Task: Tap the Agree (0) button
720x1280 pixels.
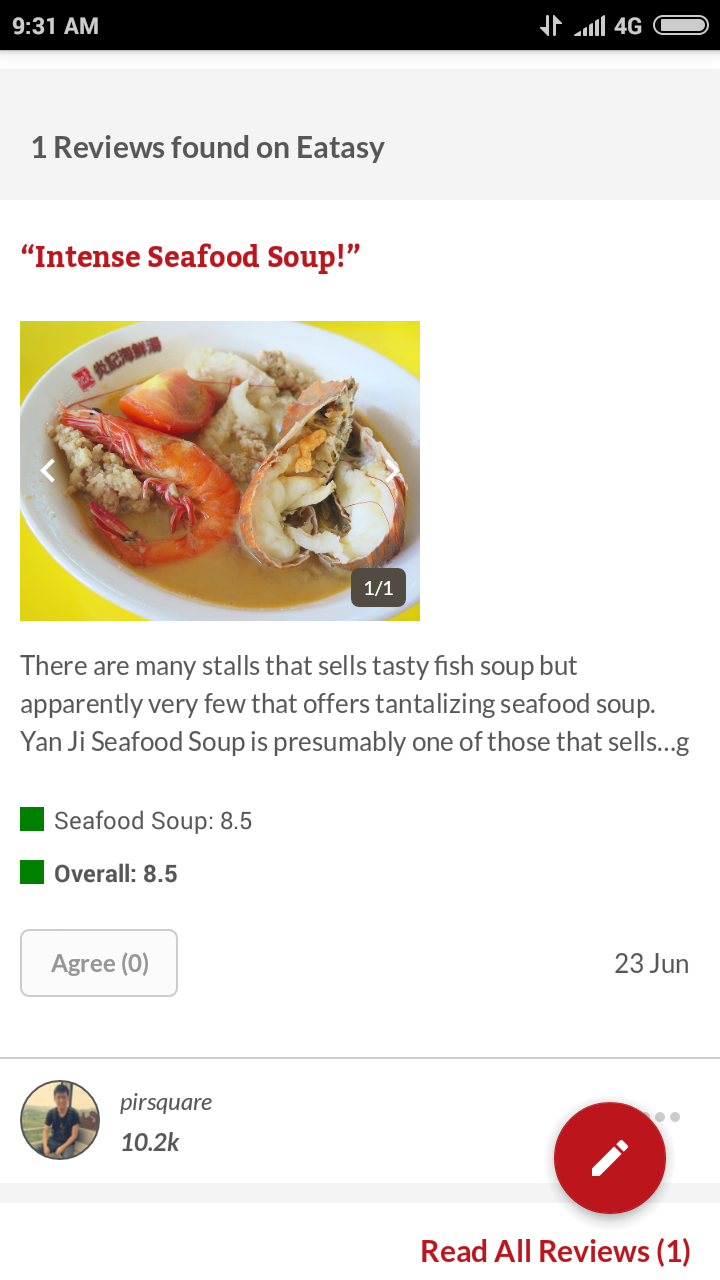Action: 99,963
